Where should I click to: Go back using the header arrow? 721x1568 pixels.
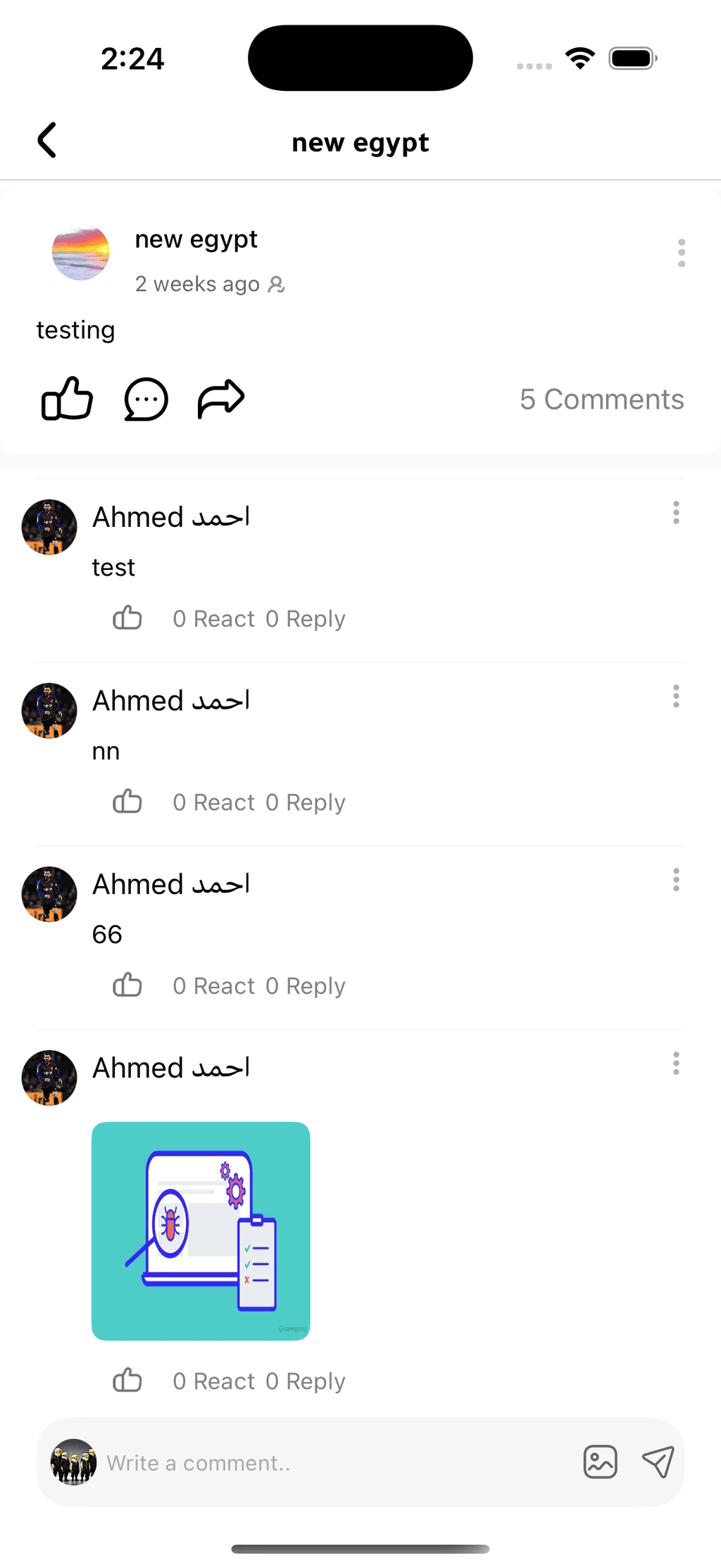click(x=47, y=140)
